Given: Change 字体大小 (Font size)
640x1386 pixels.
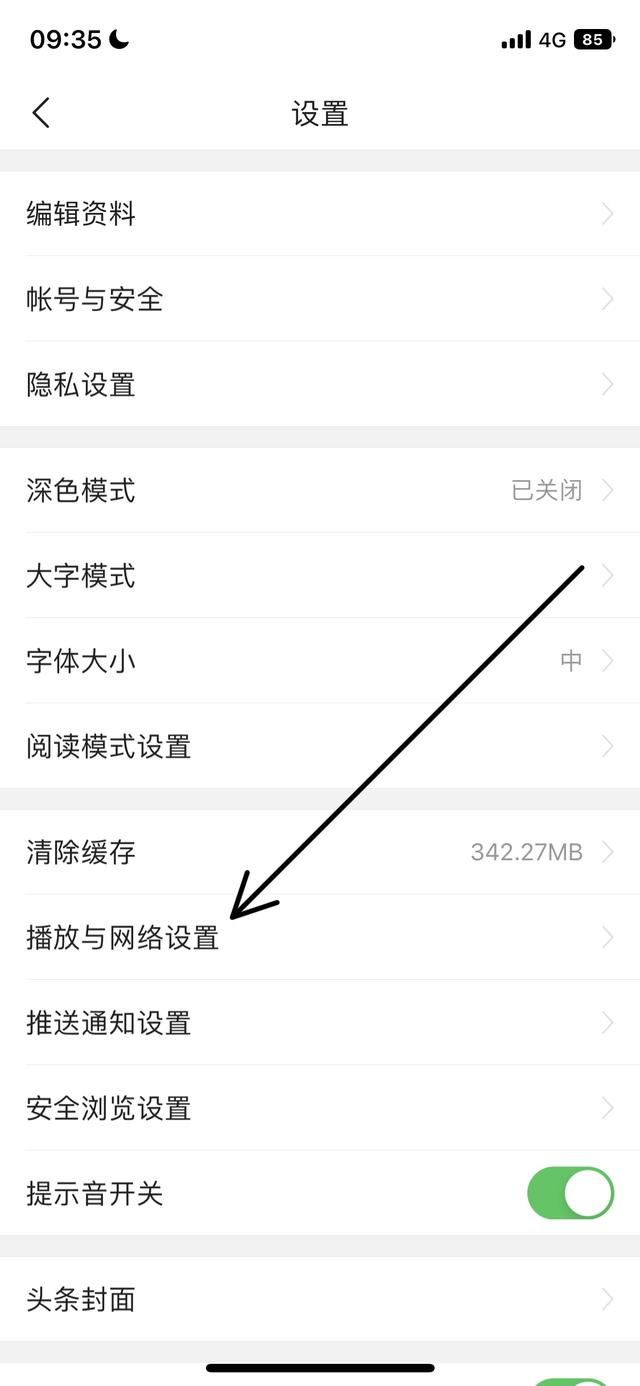Looking at the screenshot, I should pyautogui.click(x=320, y=661).
